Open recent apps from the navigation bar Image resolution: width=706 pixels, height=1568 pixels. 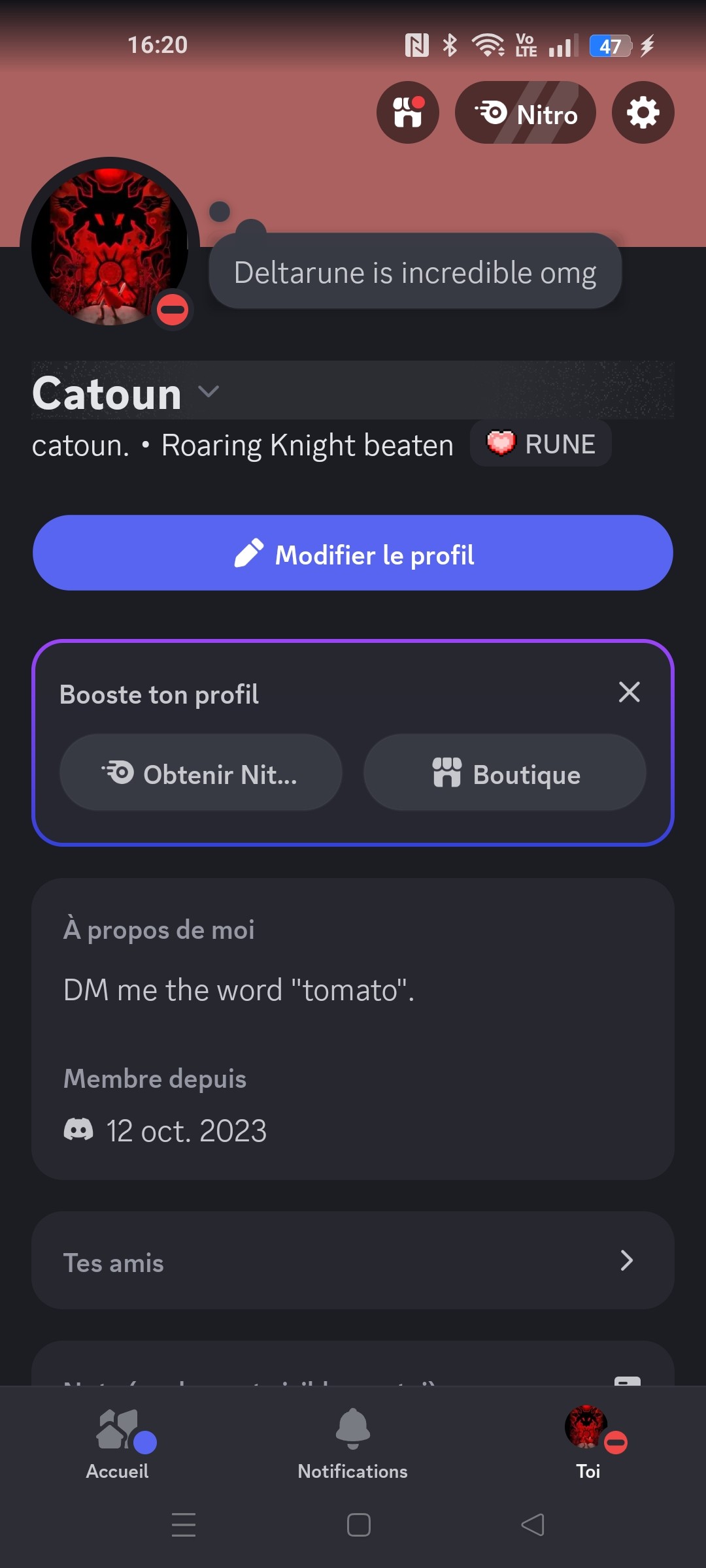(184, 1526)
